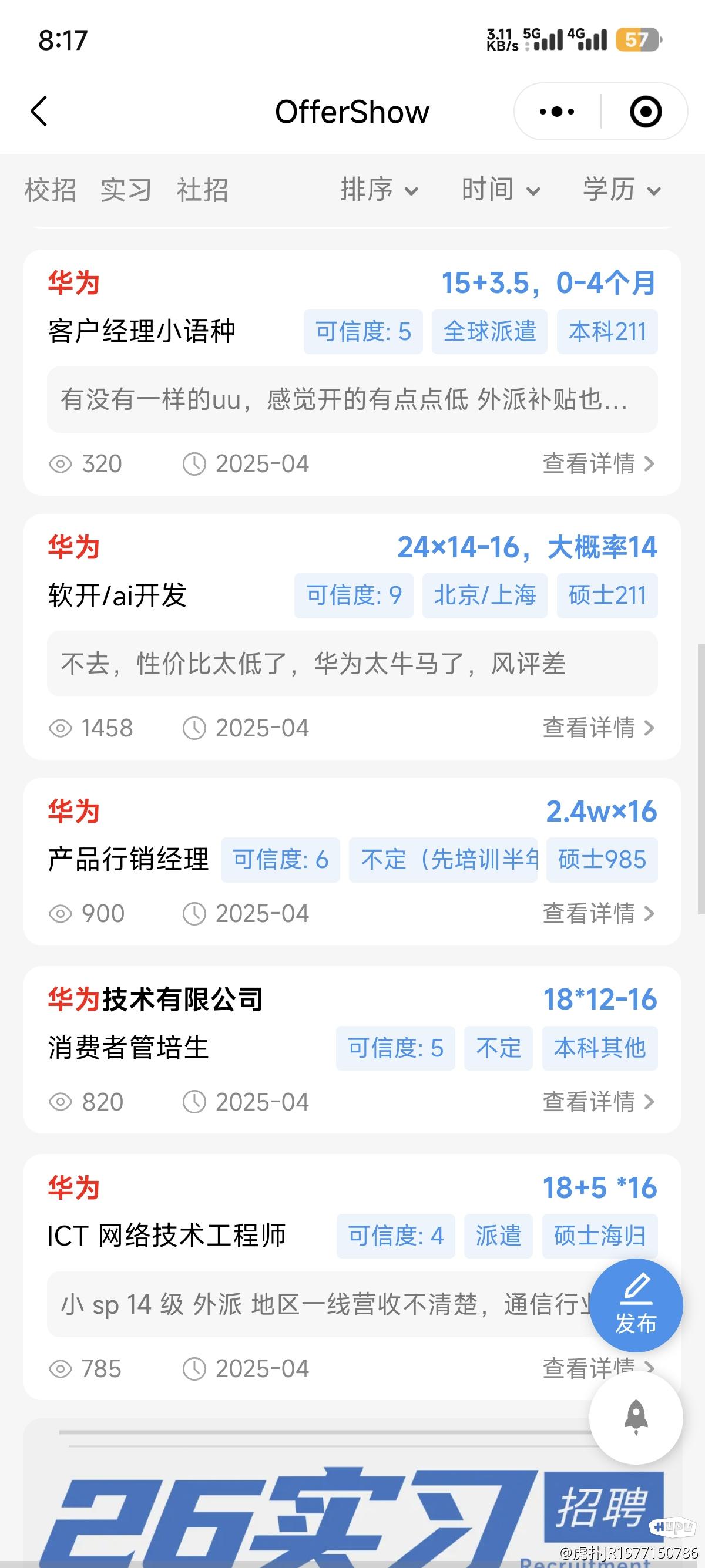
Task: View details for 产品行销经理 offer
Action: click(x=598, y=914)
